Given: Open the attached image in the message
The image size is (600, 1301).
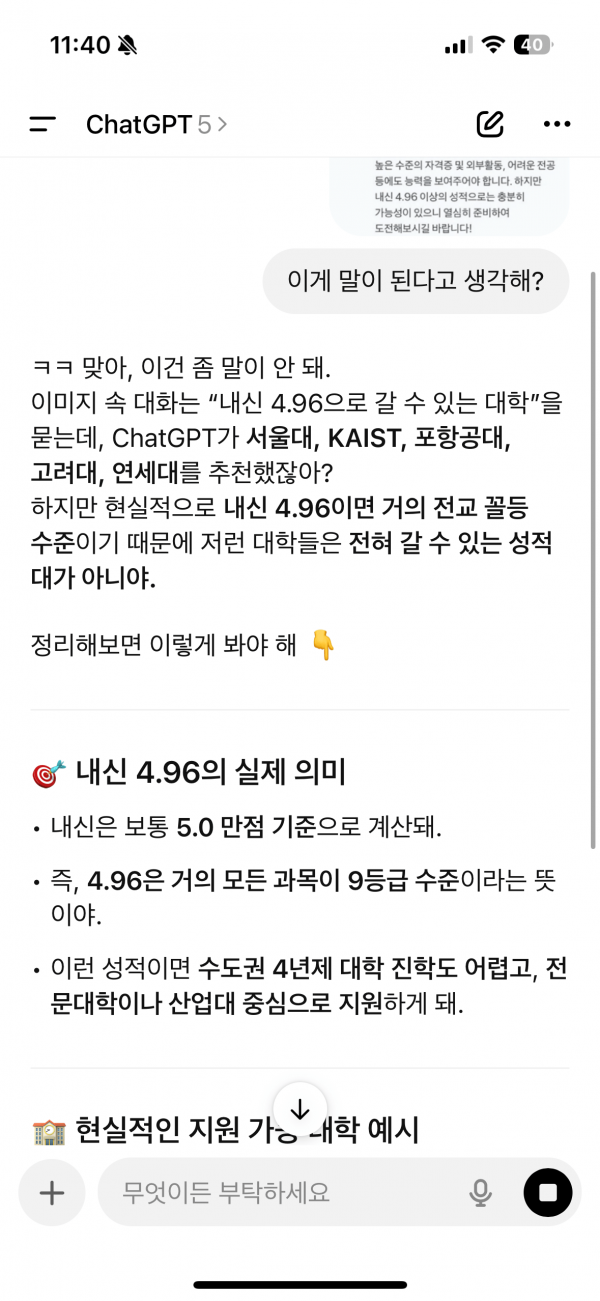Looking at the screenshot, I should point(449,196).
